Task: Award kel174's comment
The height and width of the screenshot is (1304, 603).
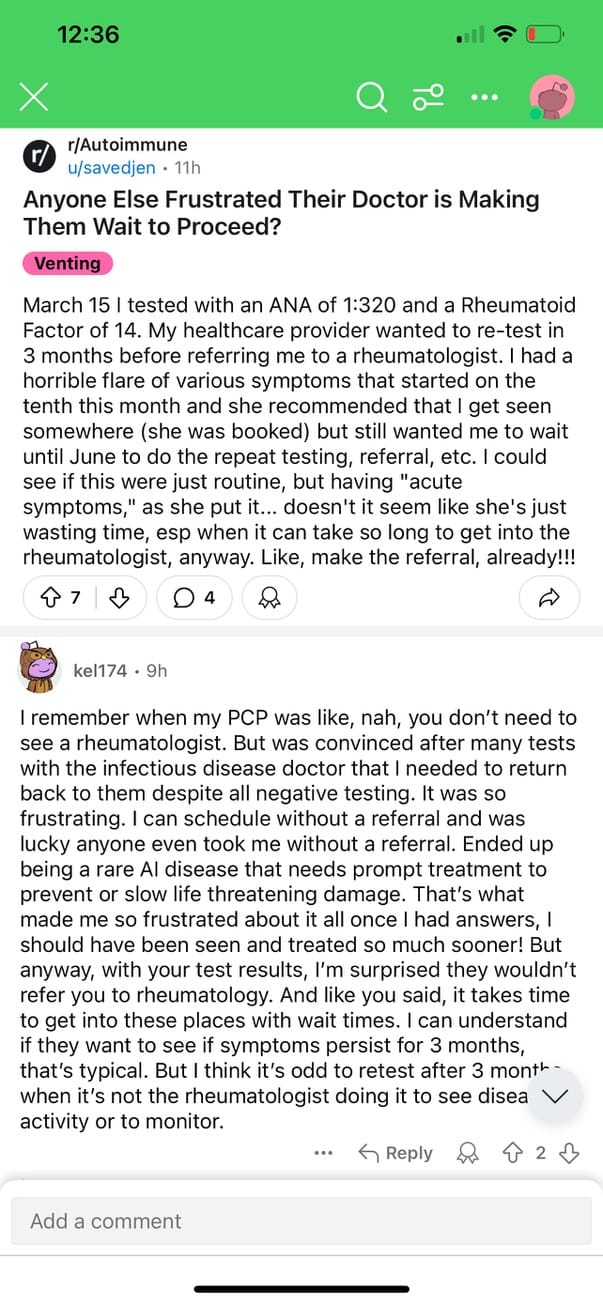Action: coord(467,1153)
